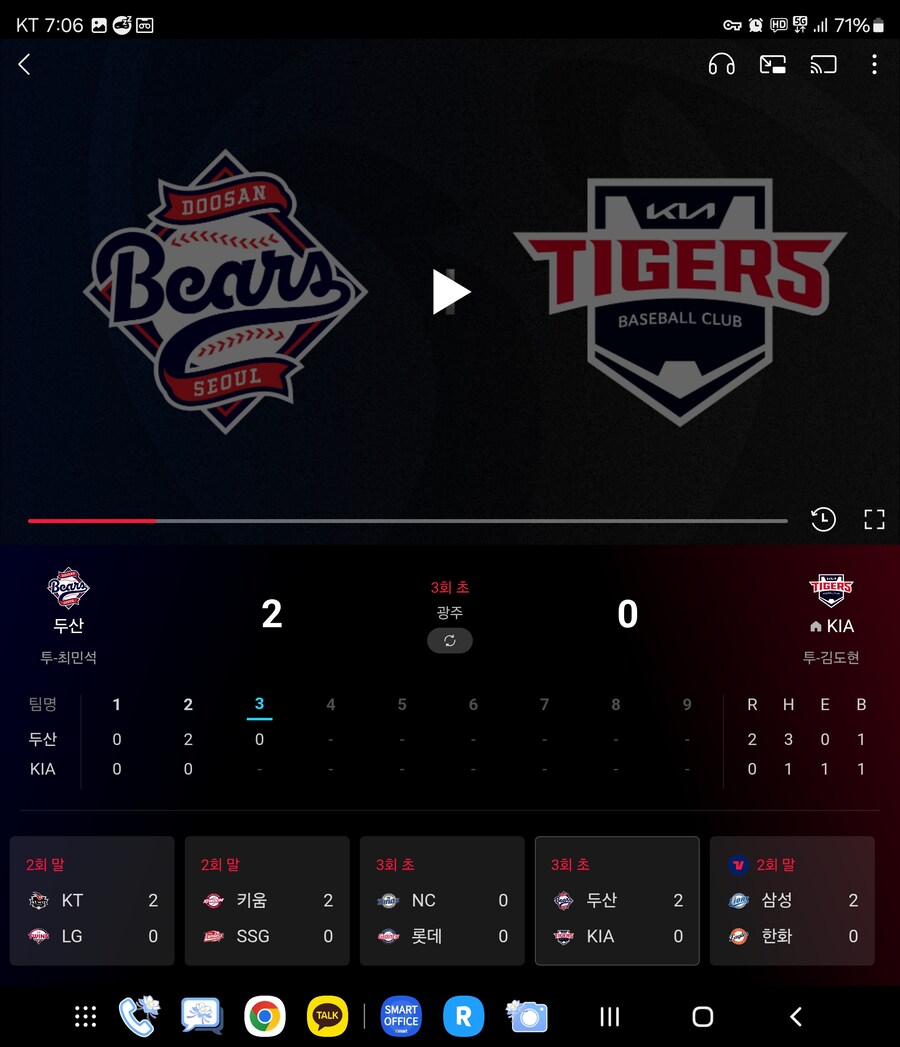This screenshot has width=900, height=1047.
Task: Open the time machine replay icon
Action: (x=823, y=519)
